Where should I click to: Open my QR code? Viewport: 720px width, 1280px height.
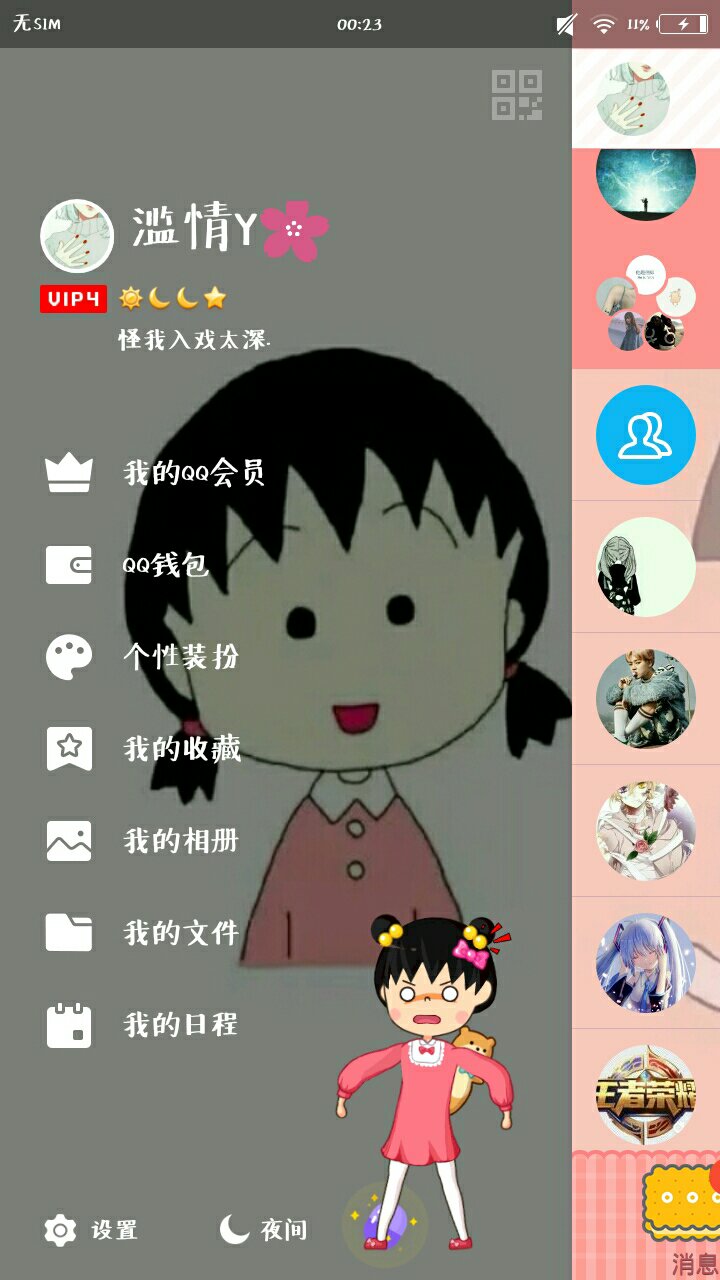pyautogui.click(x=517, y=95)
